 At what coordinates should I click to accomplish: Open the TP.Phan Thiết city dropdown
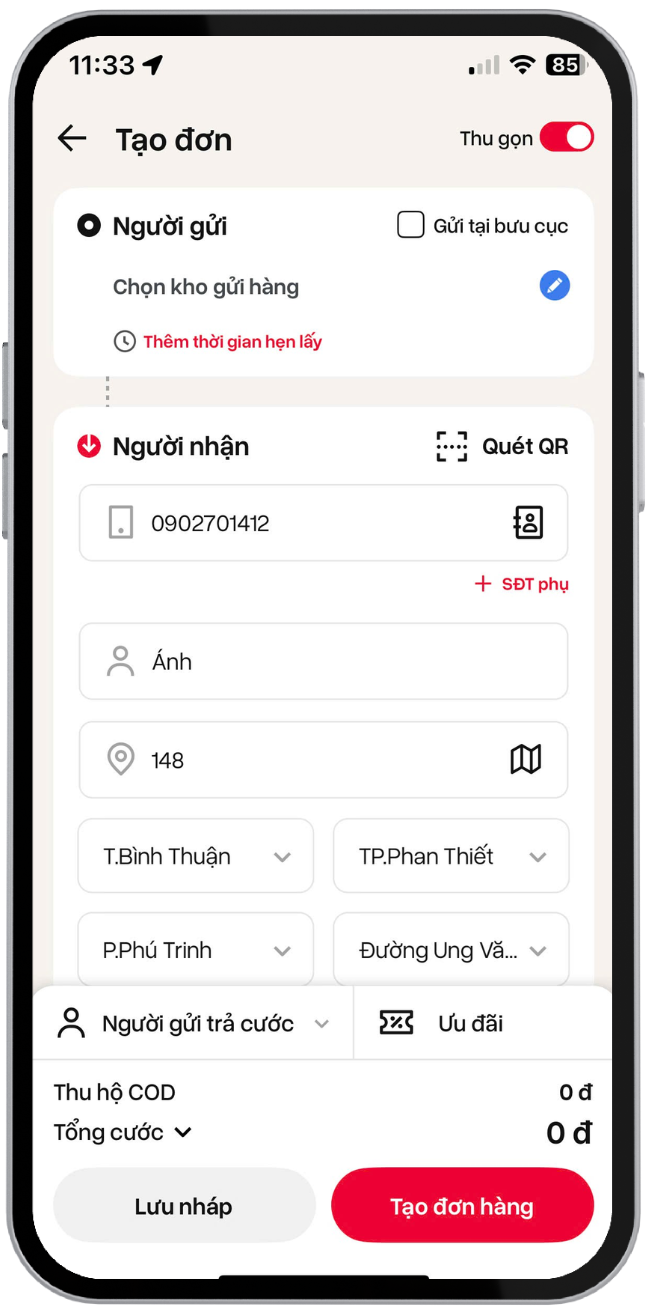pyautogui.click(x=451, y=856)
